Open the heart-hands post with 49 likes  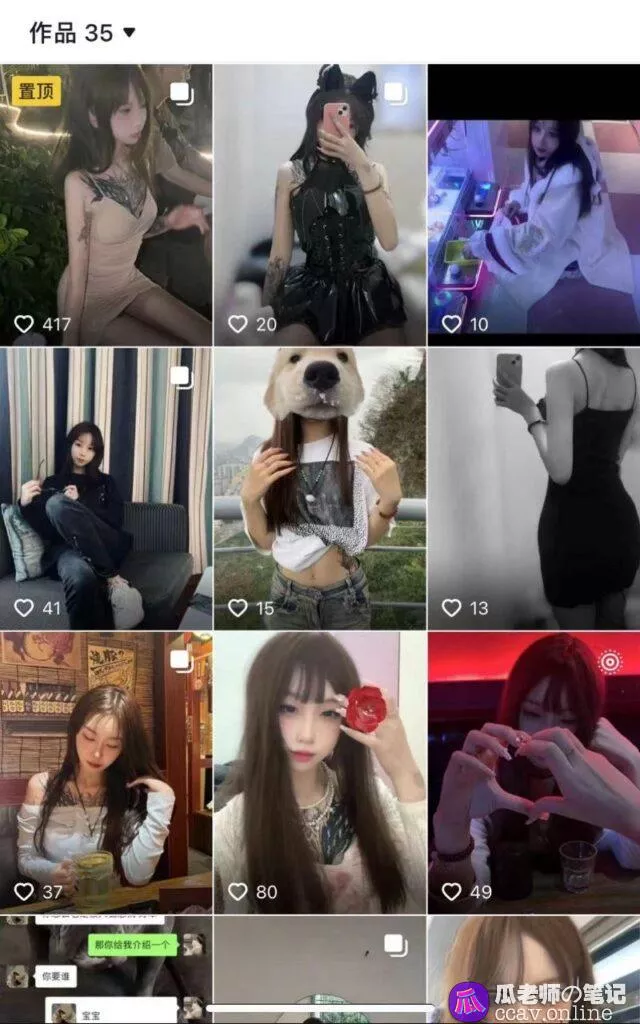[x=534, y=772]
